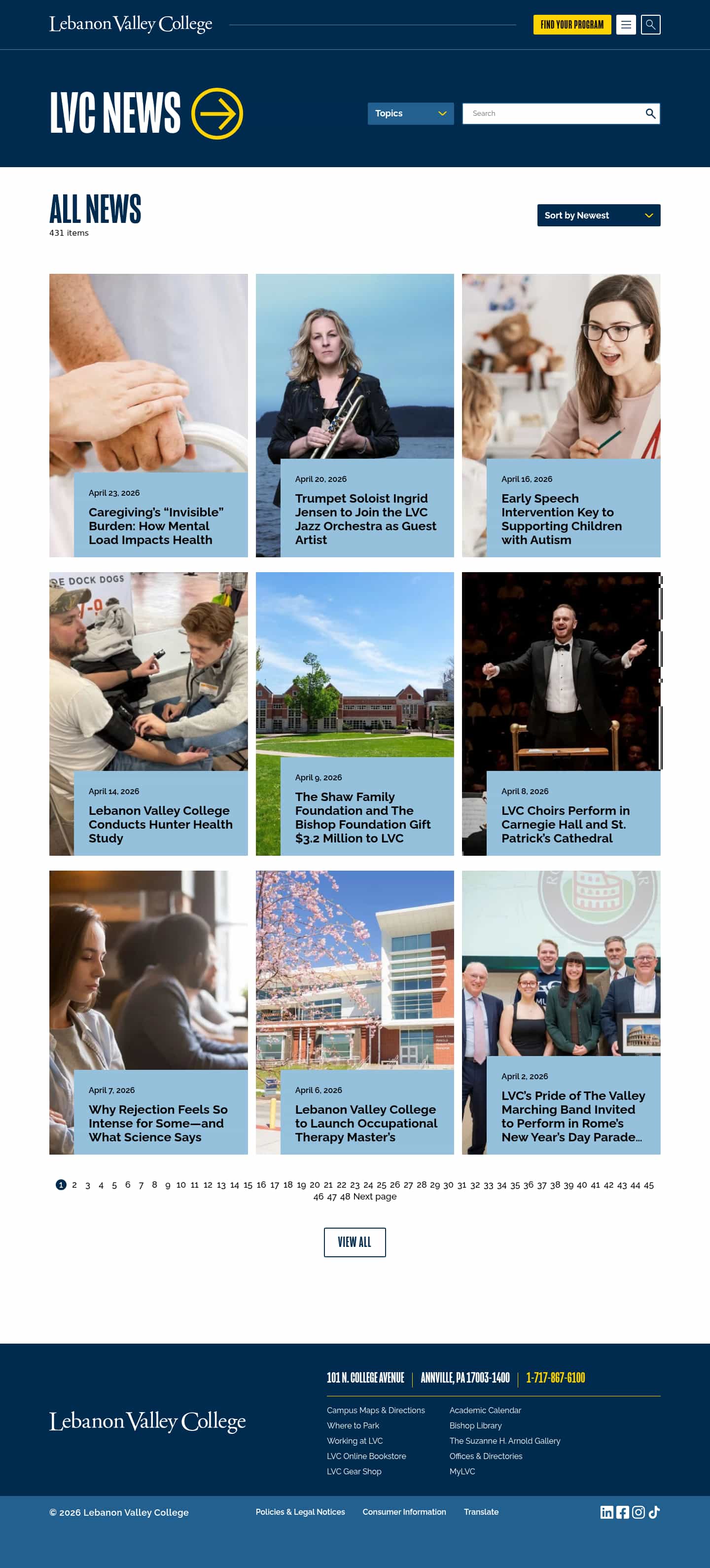The height and width of the screenshot is (1568, 710).
Task: Open Hunter Health Study article
Action: [x=160, y=824]
